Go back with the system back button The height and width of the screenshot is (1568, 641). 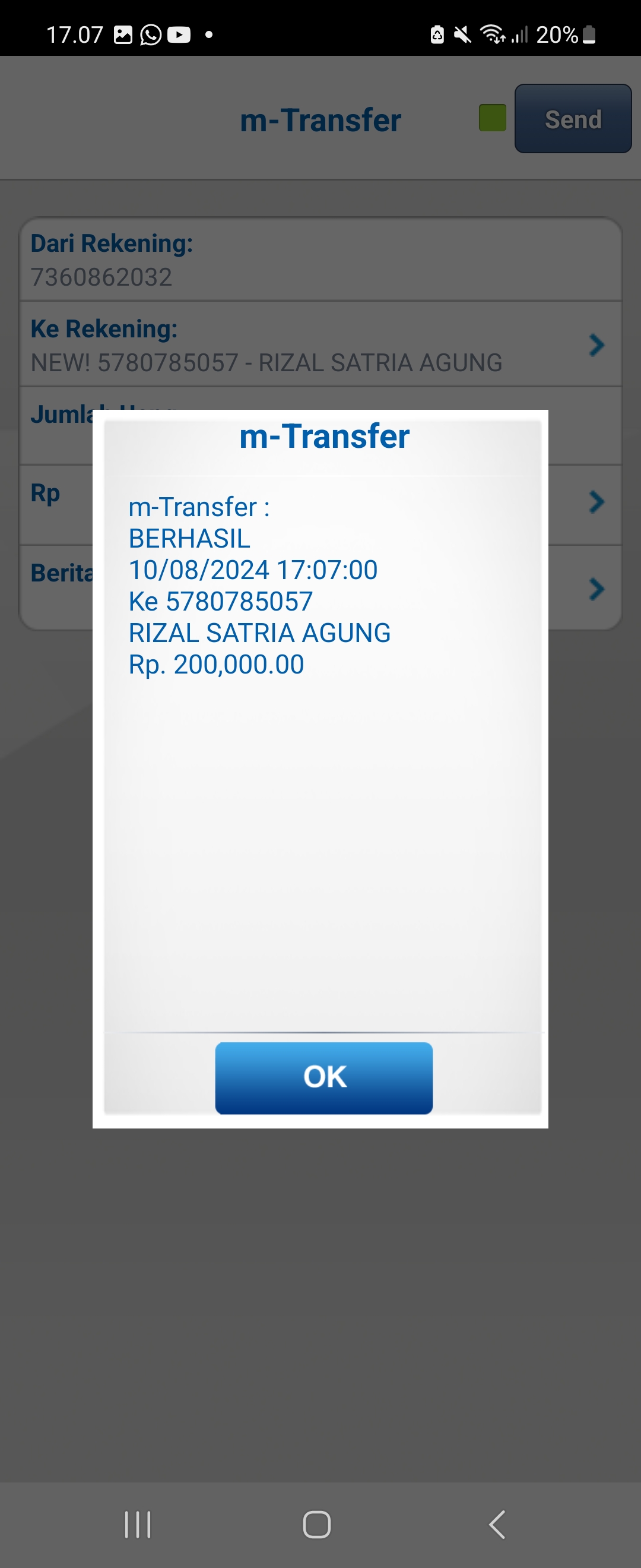497,1524
